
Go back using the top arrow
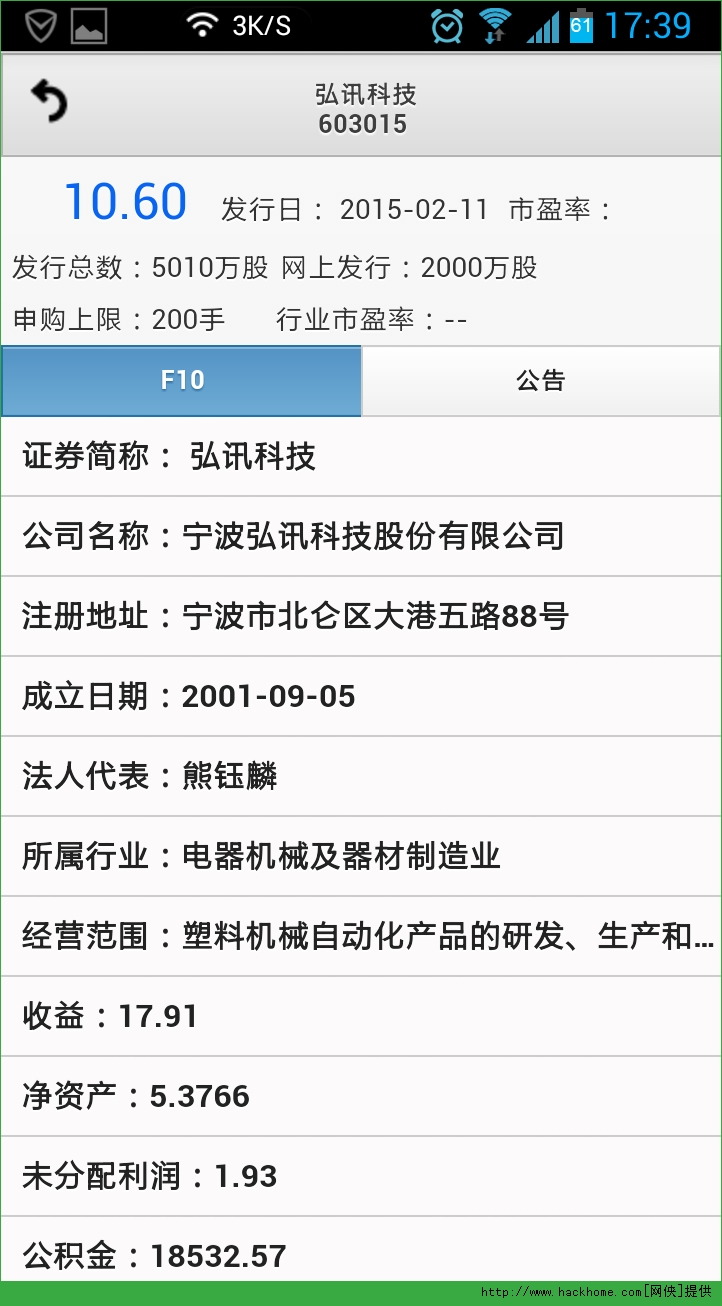point(48,103)
